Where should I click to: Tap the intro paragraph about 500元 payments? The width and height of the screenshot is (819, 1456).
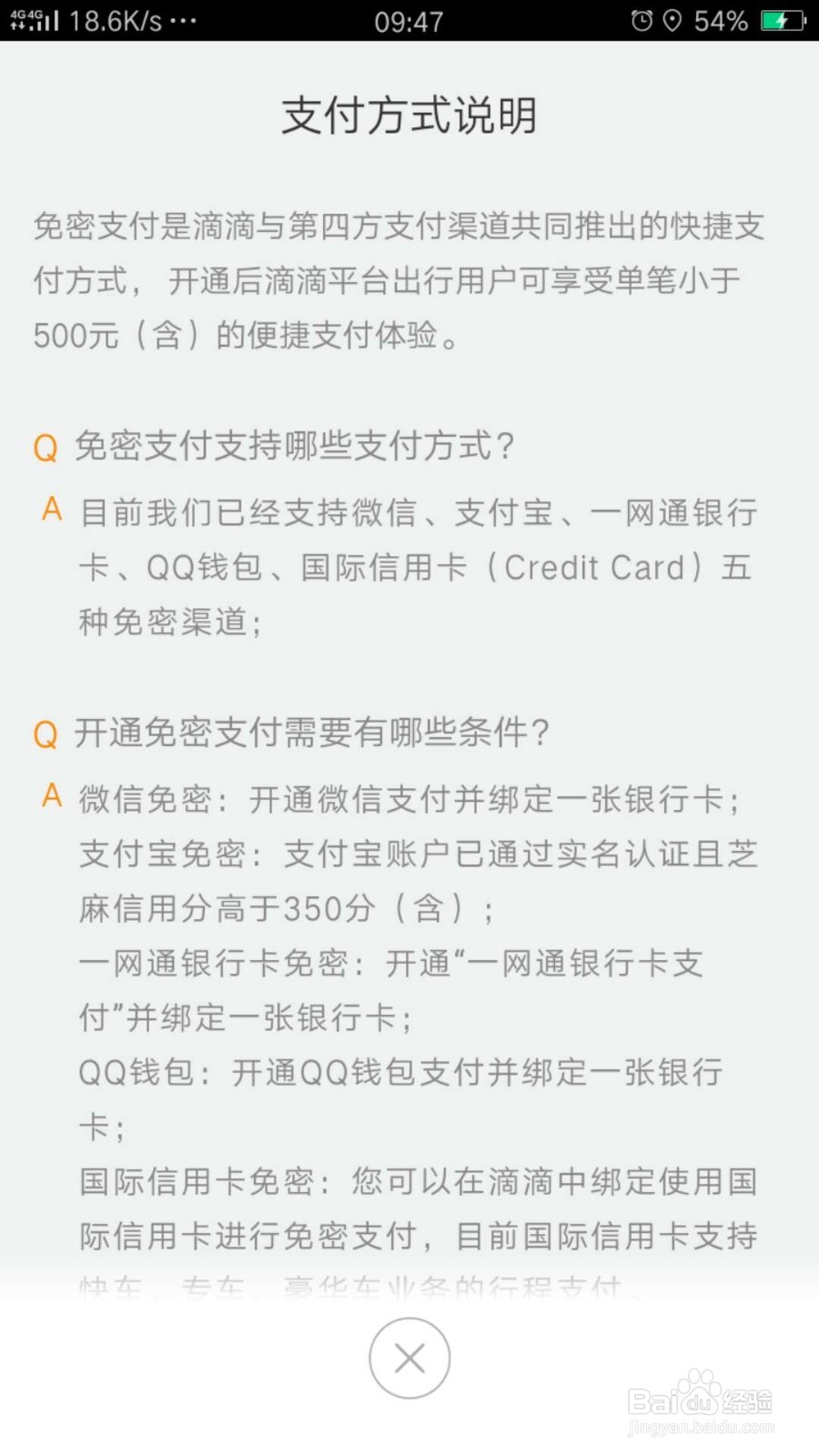400,278
